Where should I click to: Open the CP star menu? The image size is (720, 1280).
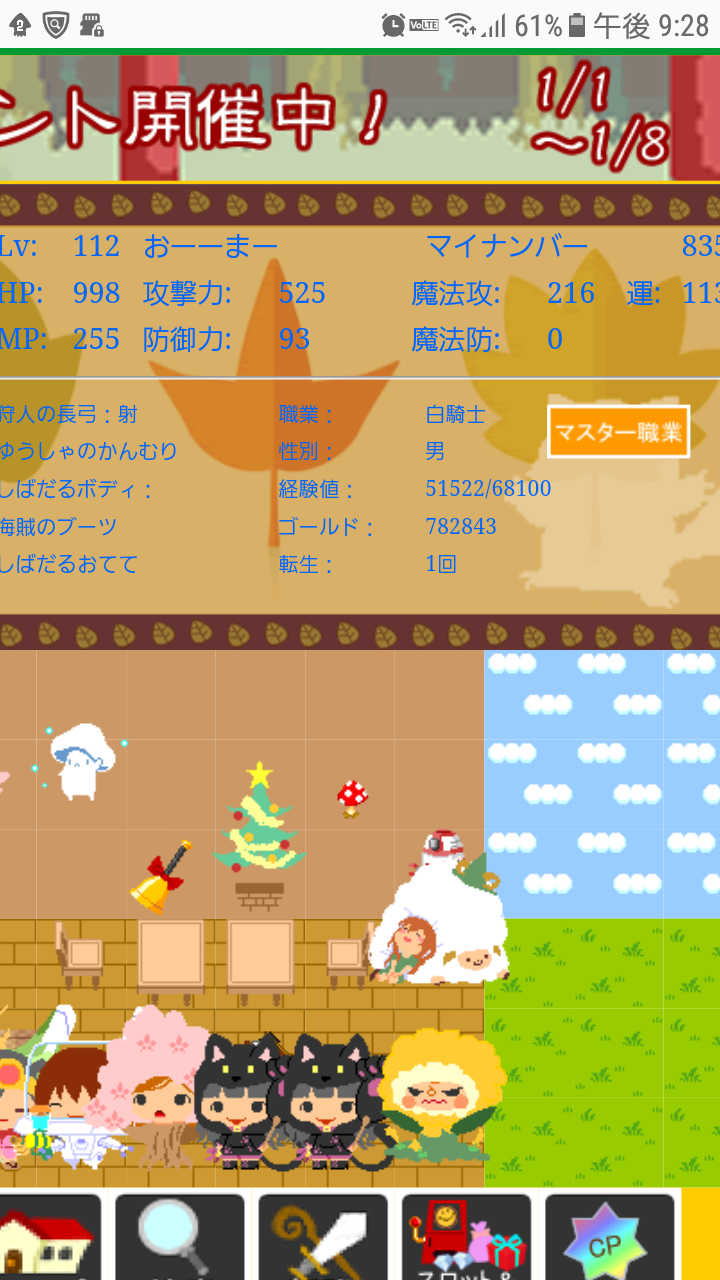609,1239
